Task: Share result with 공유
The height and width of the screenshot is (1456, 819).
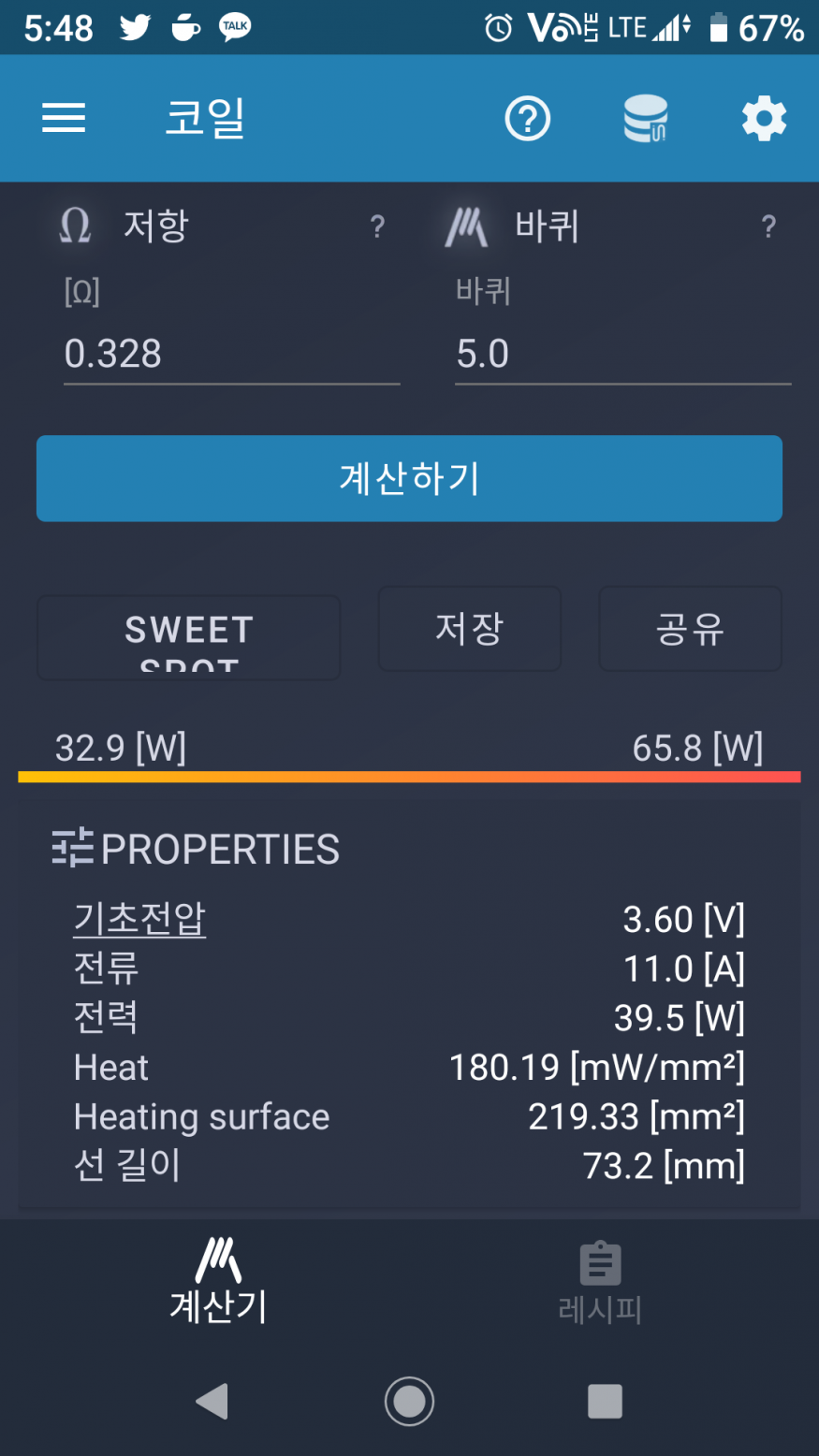Action: [x=690, y=629]
